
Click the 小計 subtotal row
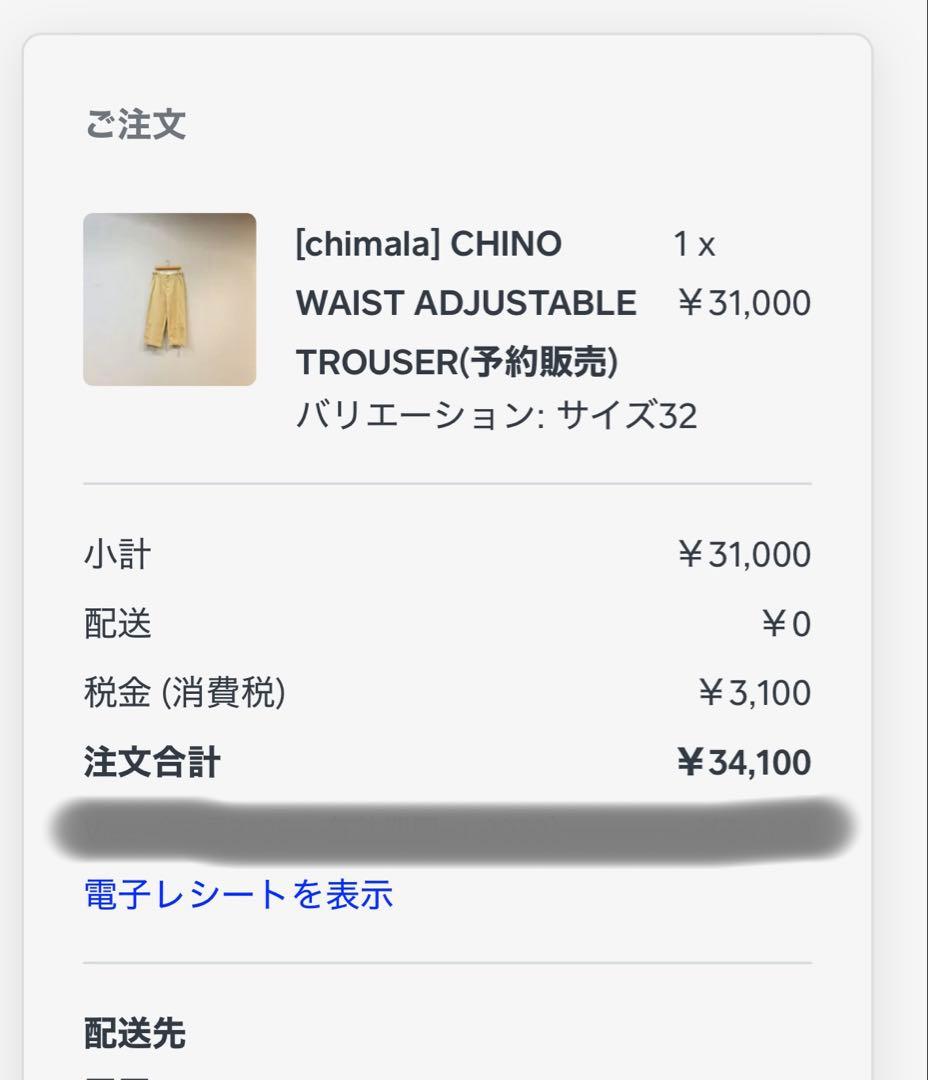(x=118, y=553)
